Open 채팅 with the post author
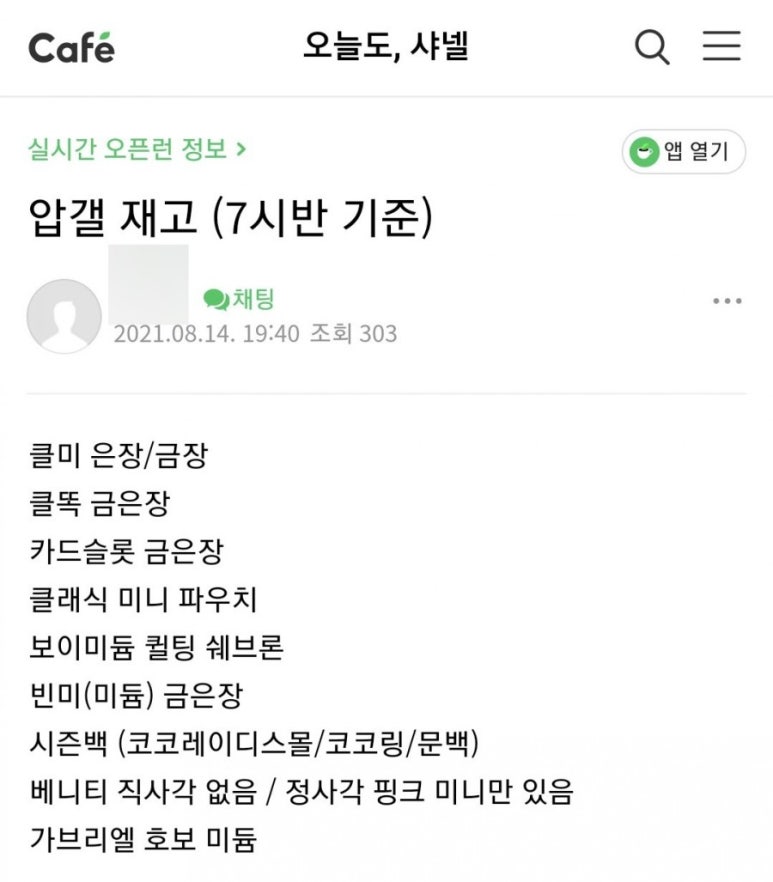Image resolution: width=773 pixels, height=882 pixels. [239, 298]
